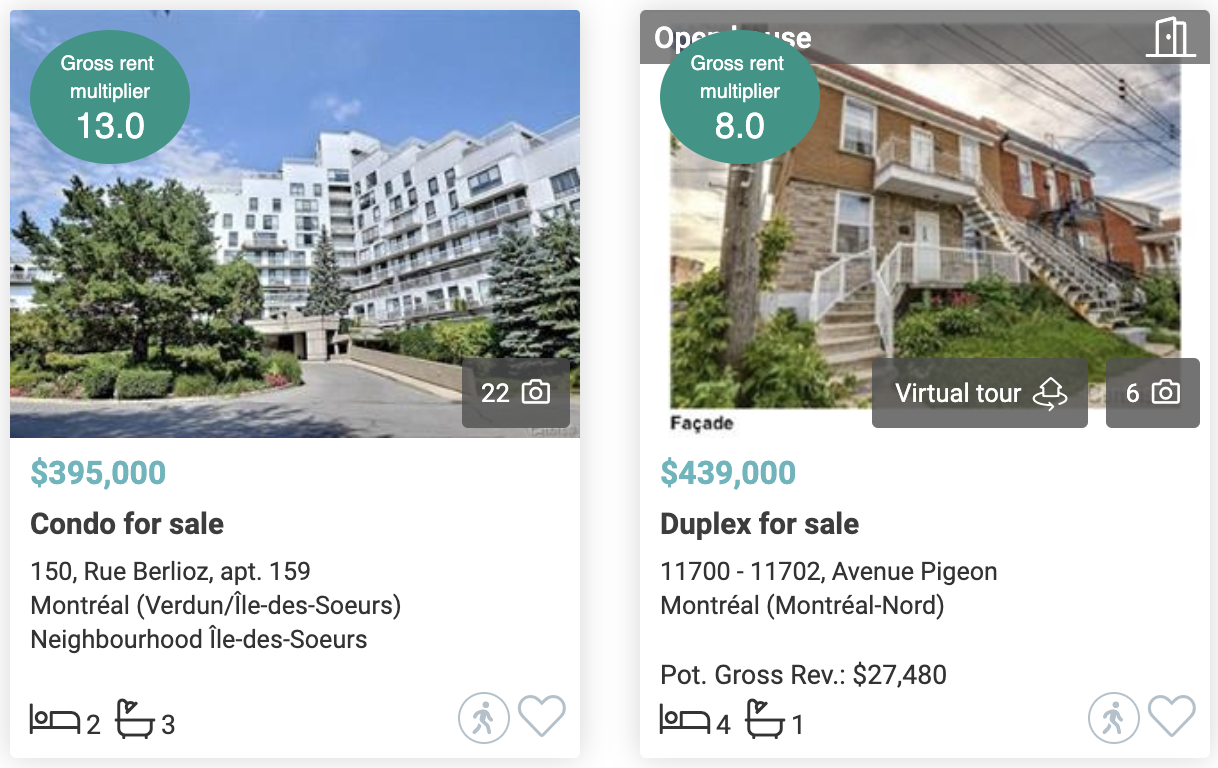Favourite the Avenue Pigeon duplex listing
Viewport: 1218px width, 768px height.
[1172, 716]
